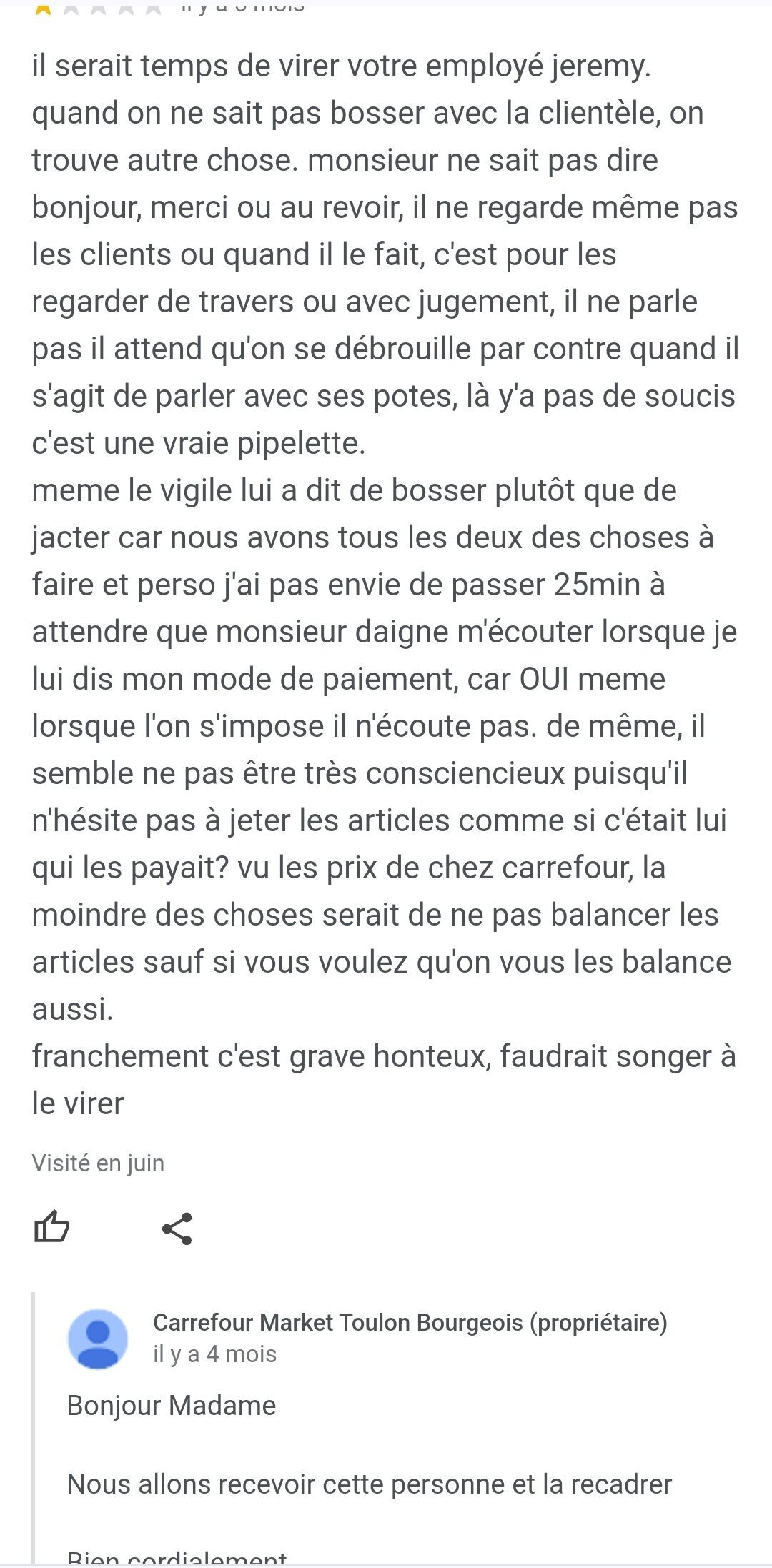Like the review about employee Jeremy

coord(51,1229)
